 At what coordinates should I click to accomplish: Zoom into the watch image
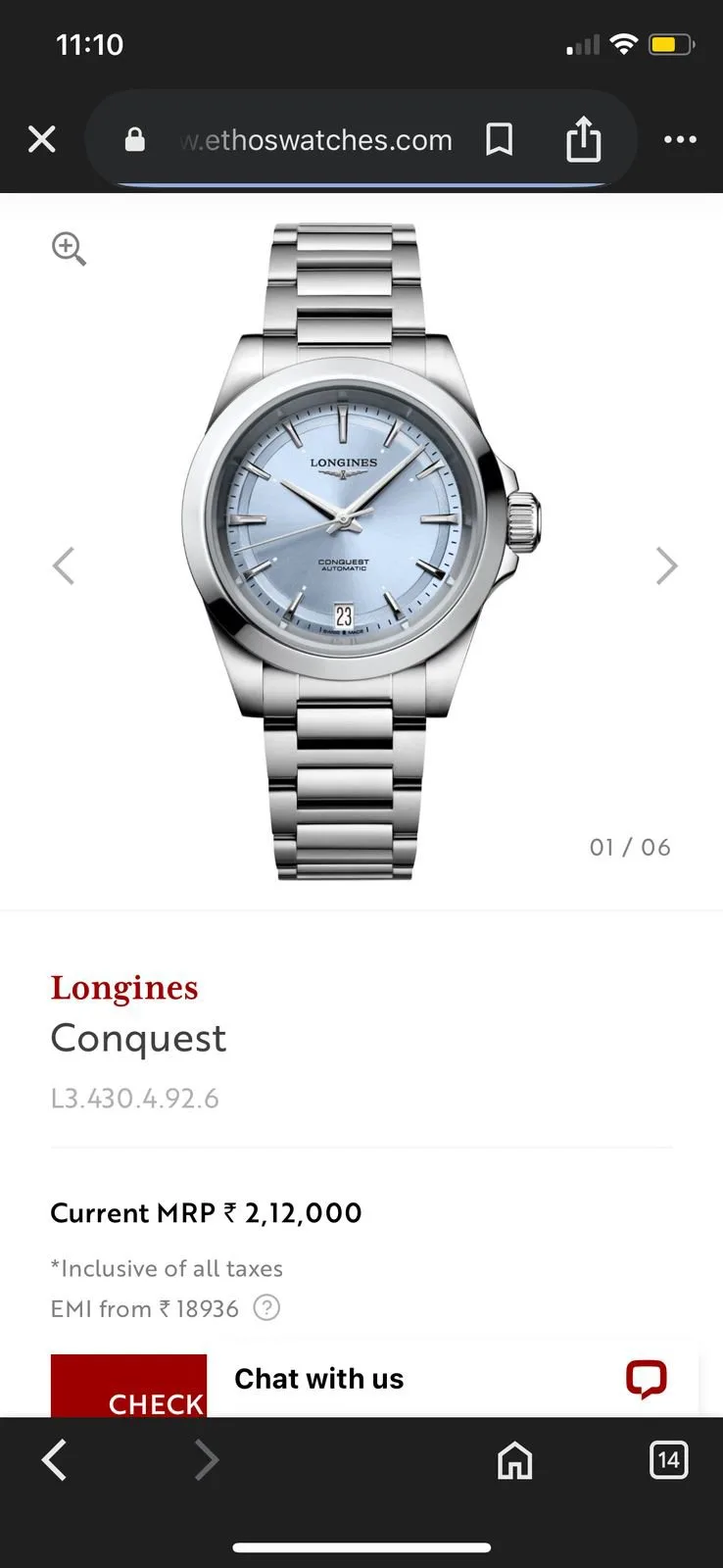69,249
